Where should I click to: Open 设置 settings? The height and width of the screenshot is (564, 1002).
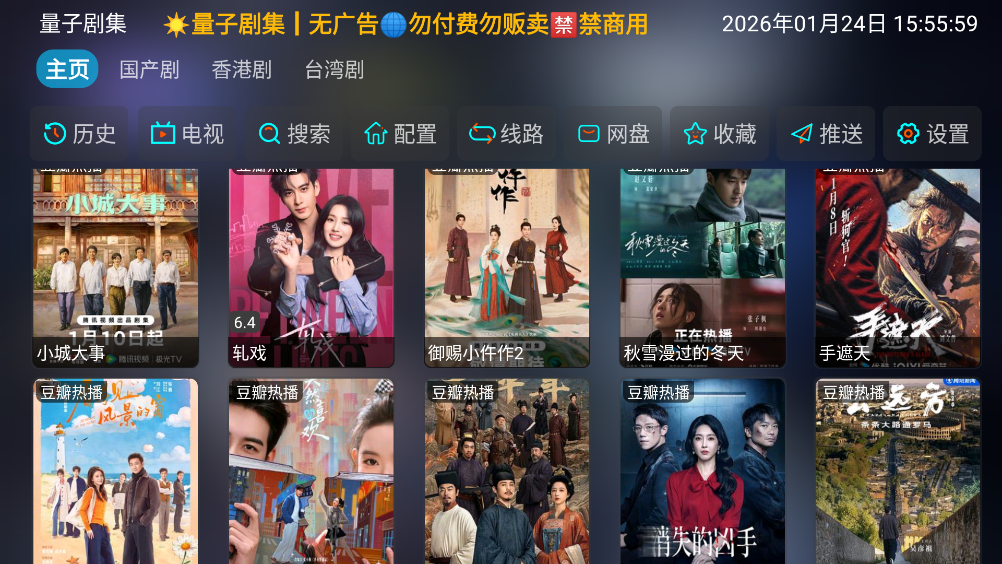click(932, 134)
